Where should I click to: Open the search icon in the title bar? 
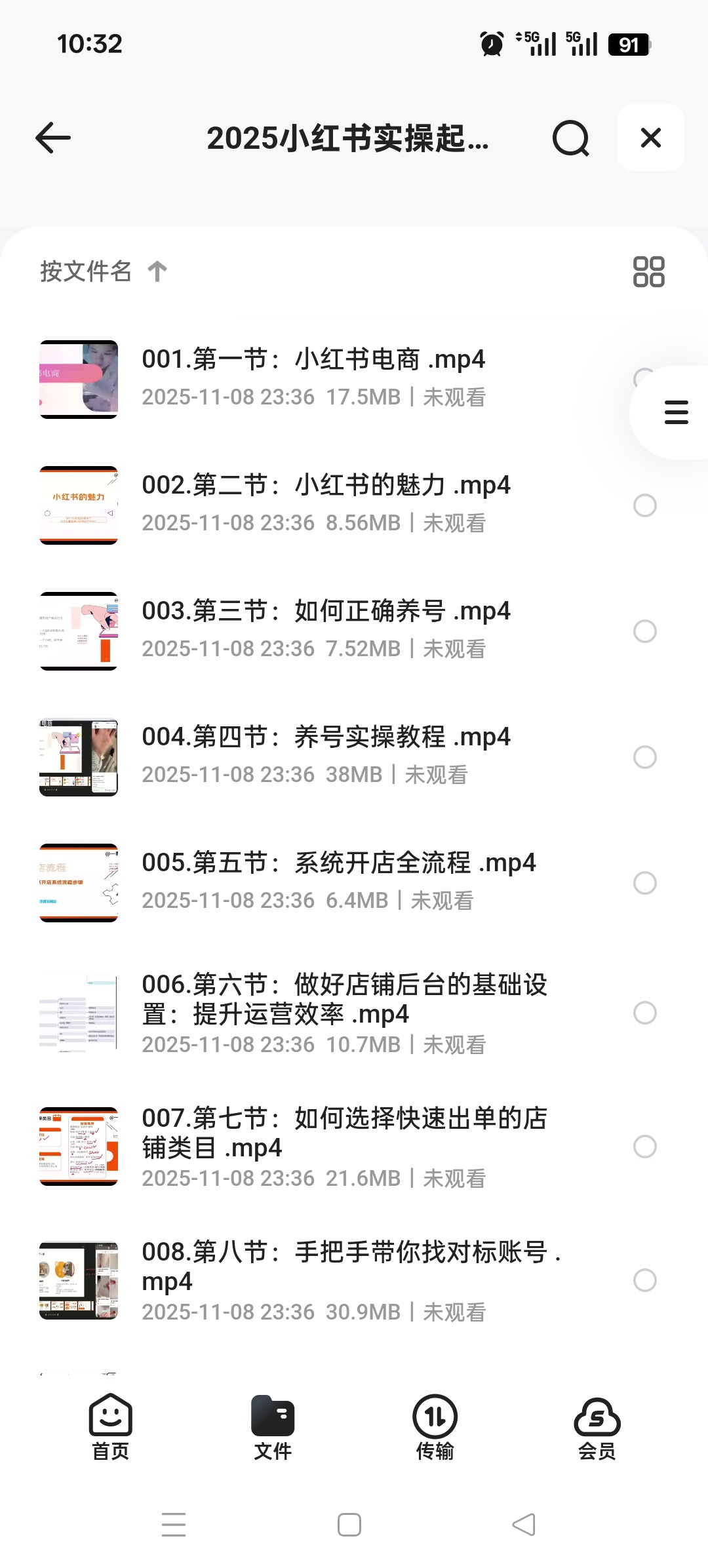coord(572,138)
